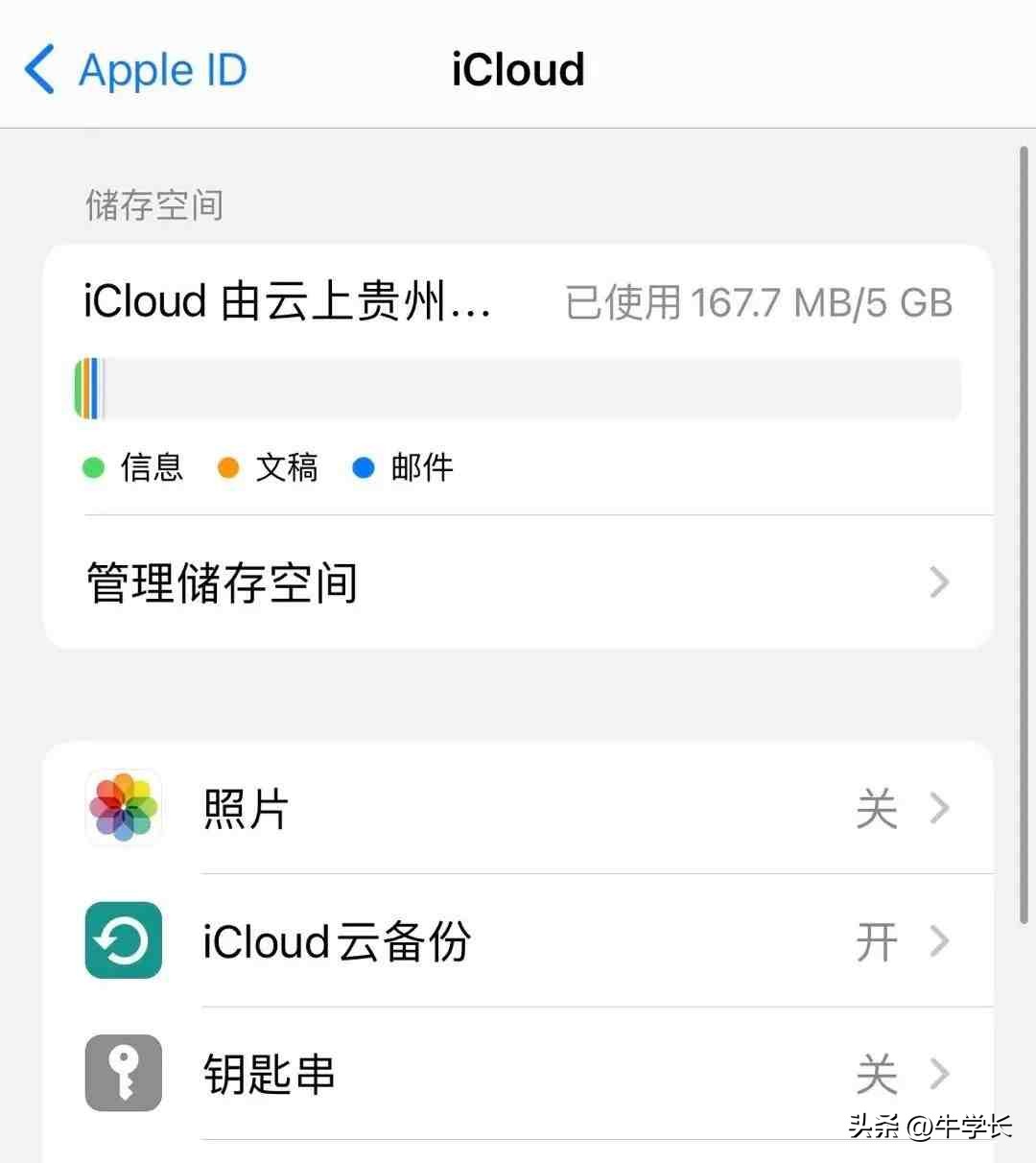
Task: Select the iCloud云备份 backup icon
Action: 123,941
